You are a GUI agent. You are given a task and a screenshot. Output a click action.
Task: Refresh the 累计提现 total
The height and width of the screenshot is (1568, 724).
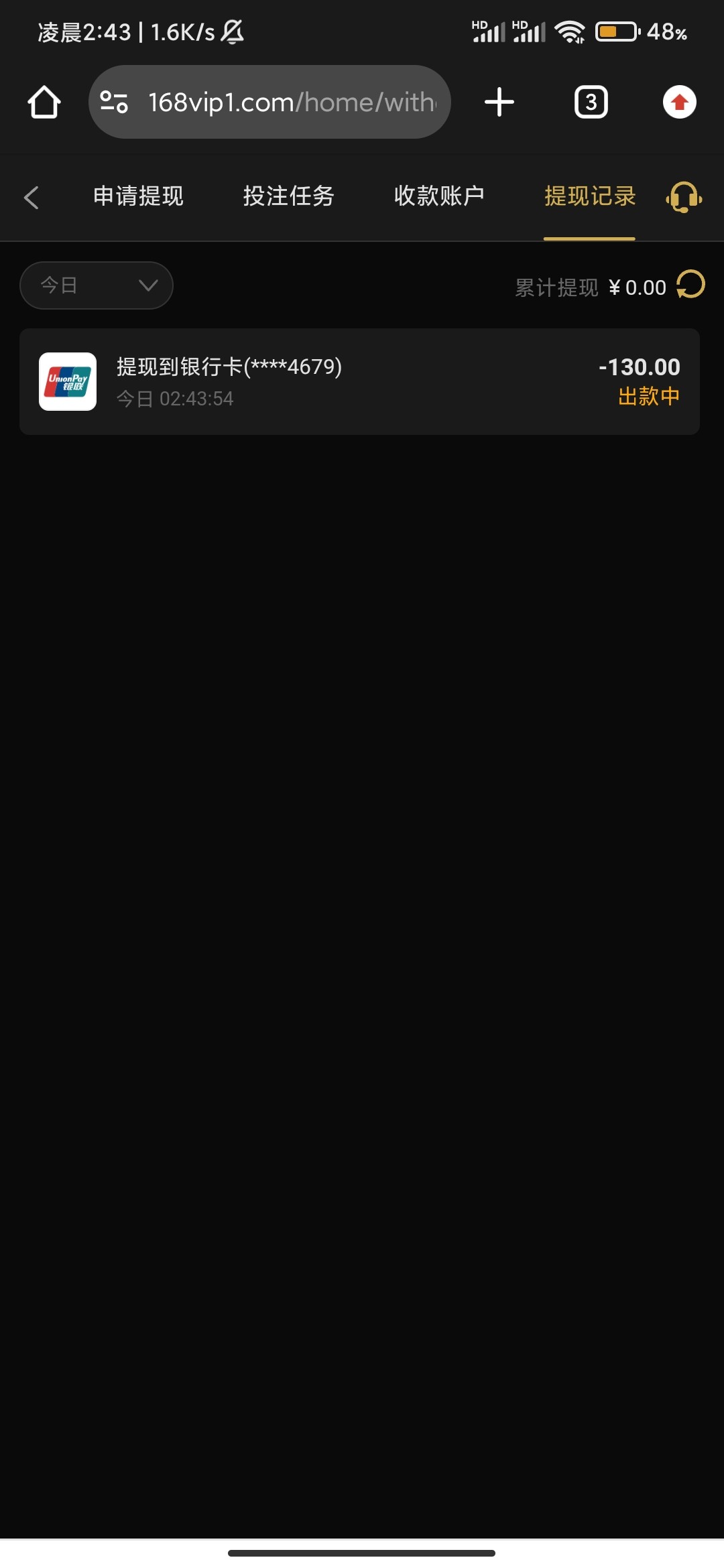click(x=690, y=285)
